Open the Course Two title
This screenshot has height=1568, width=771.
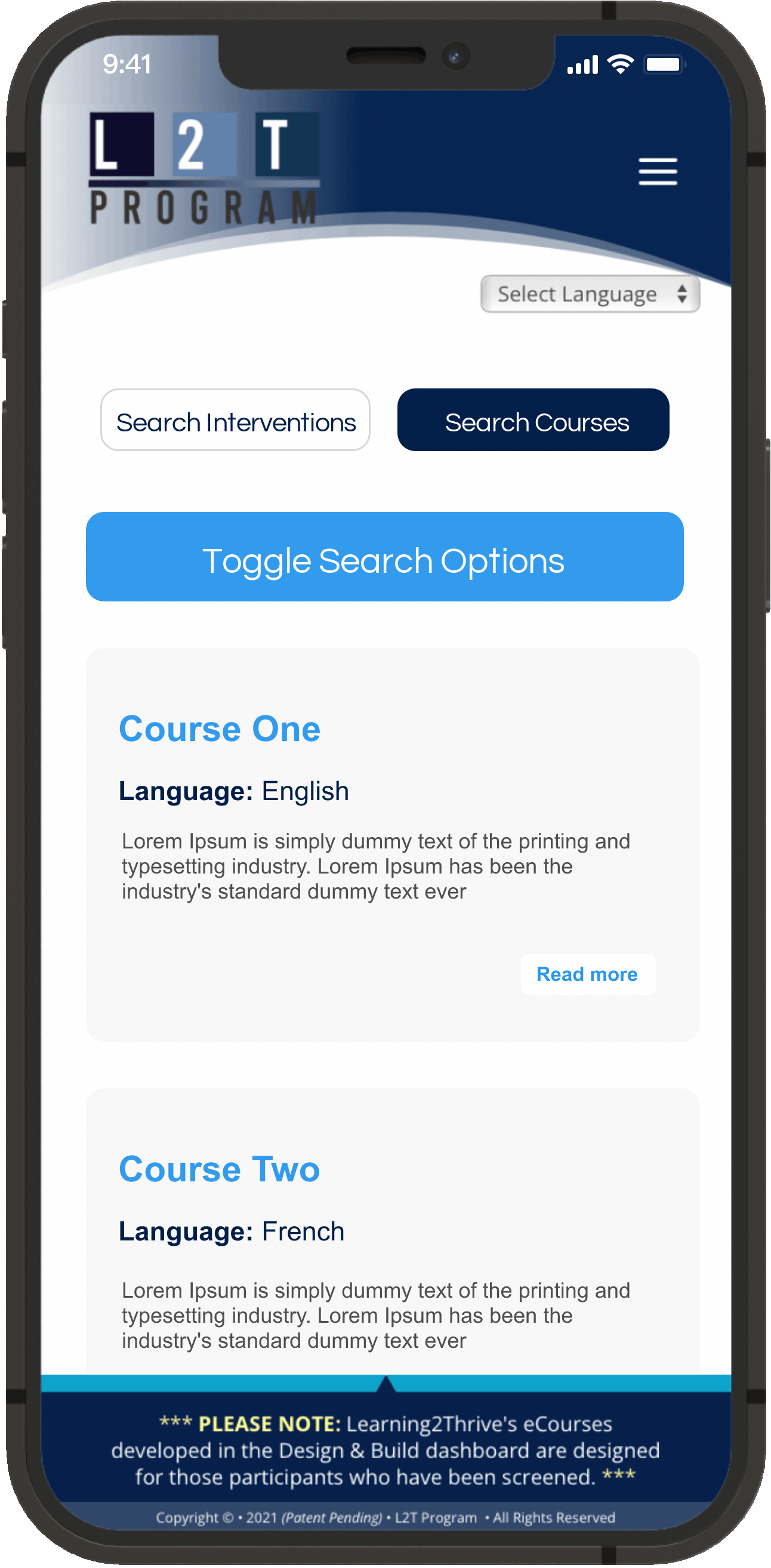pyautogui.click(x=219, y=1169)
